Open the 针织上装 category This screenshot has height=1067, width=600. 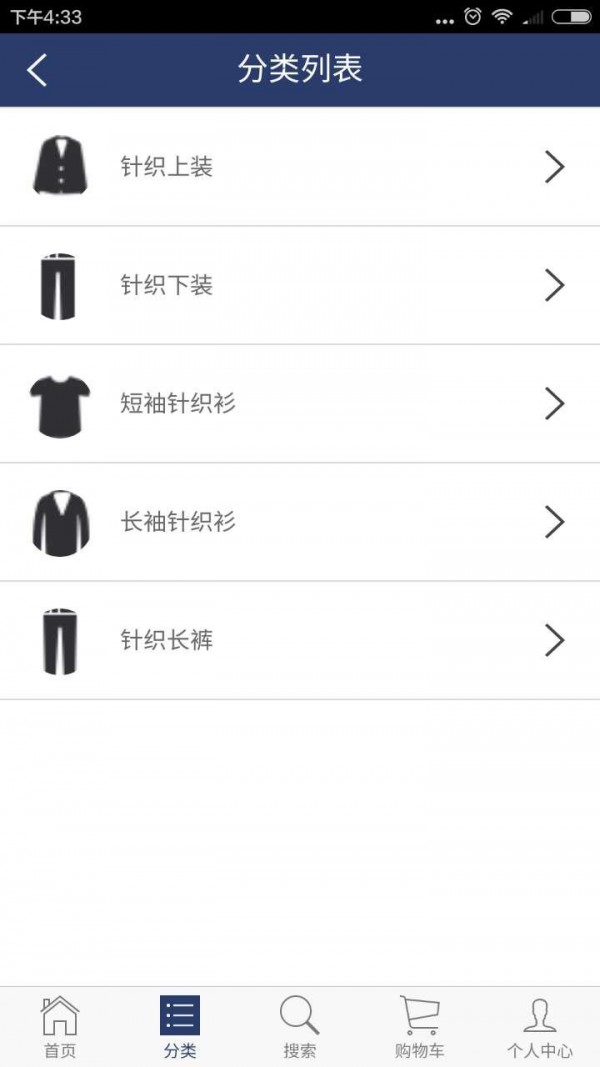tap(300, 167)
